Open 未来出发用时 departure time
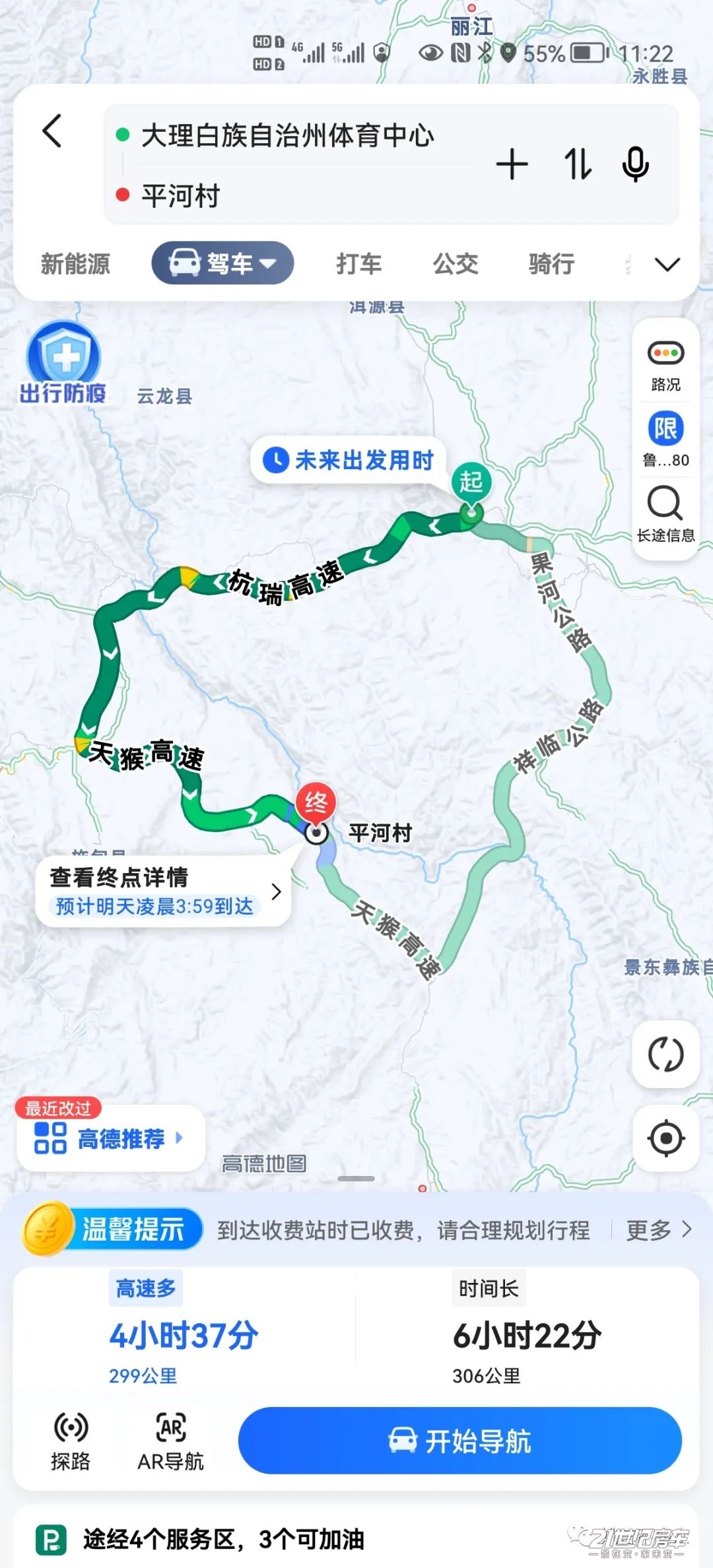 (x=349, y=460)
